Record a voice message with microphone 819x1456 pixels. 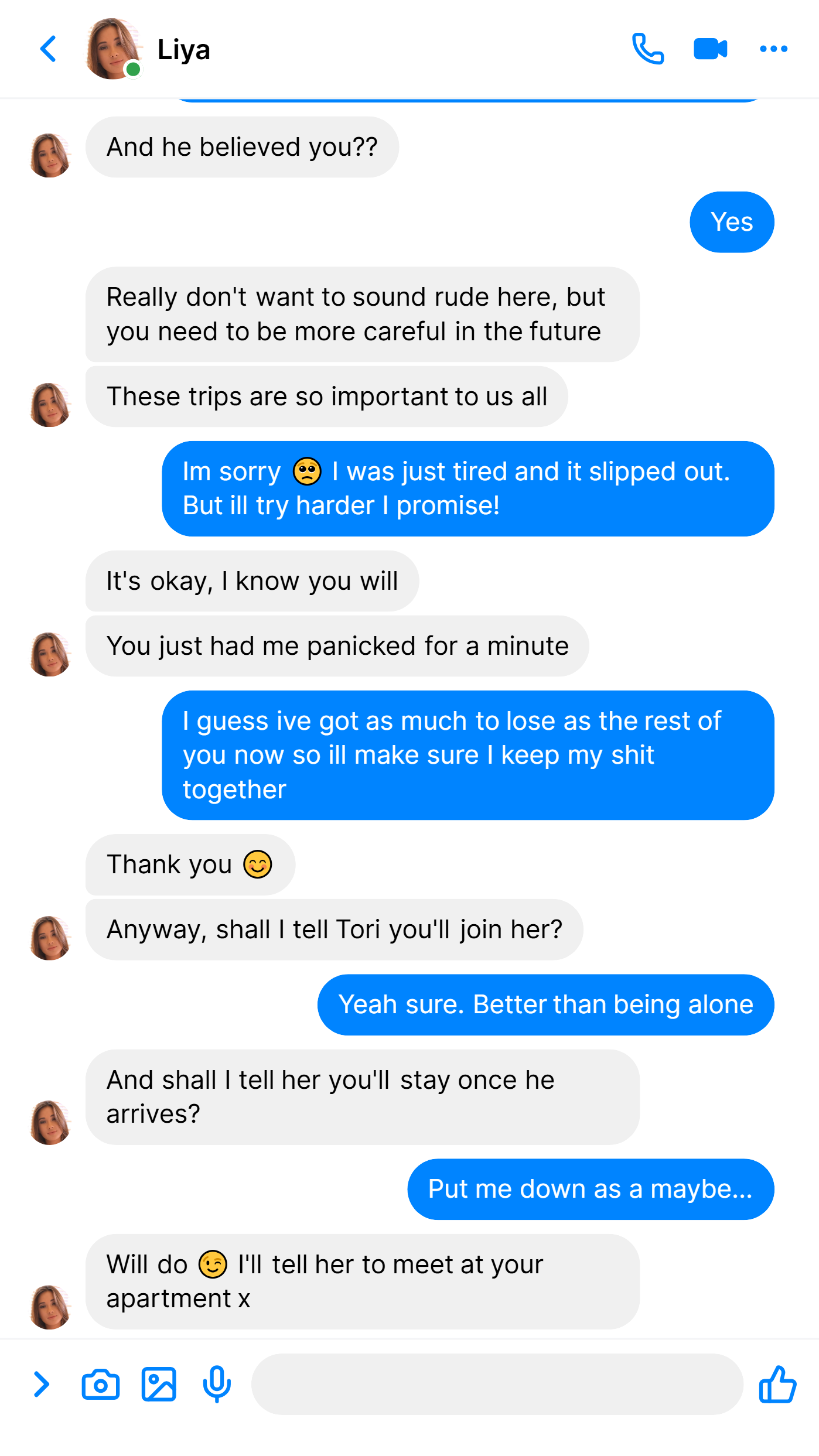[x=217, y=1385]
